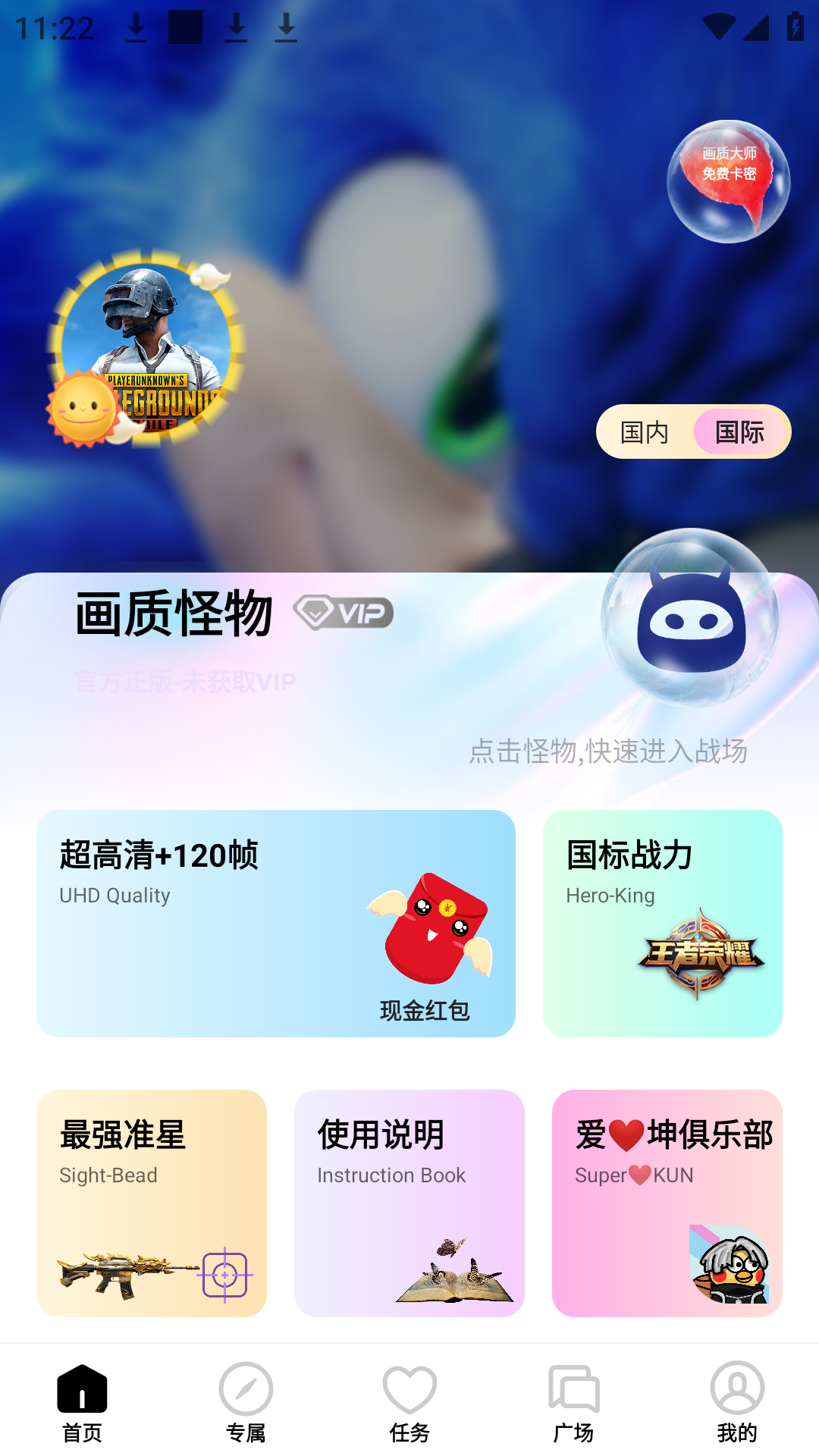Switch to the 专属 tab
This screenshot has height=1456, width=819.
pyautogui.click(x=246, y=1402)
